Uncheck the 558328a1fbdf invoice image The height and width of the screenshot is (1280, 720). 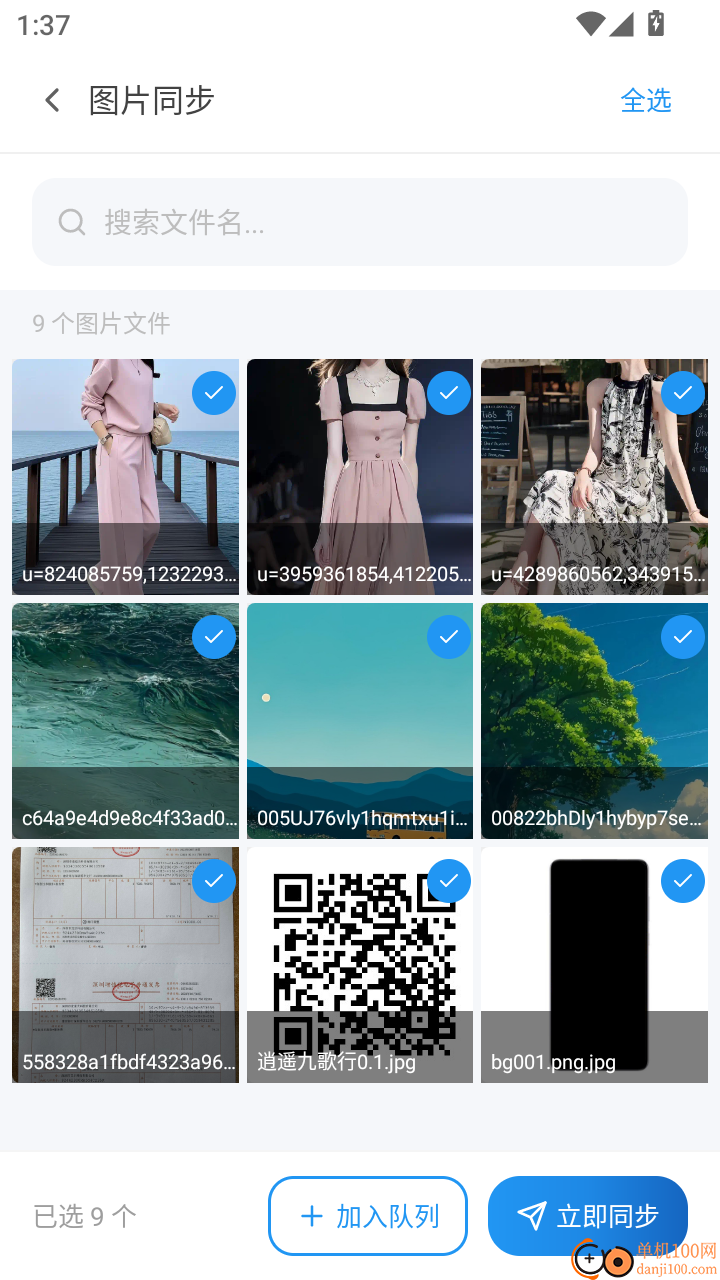click(213, 881)
